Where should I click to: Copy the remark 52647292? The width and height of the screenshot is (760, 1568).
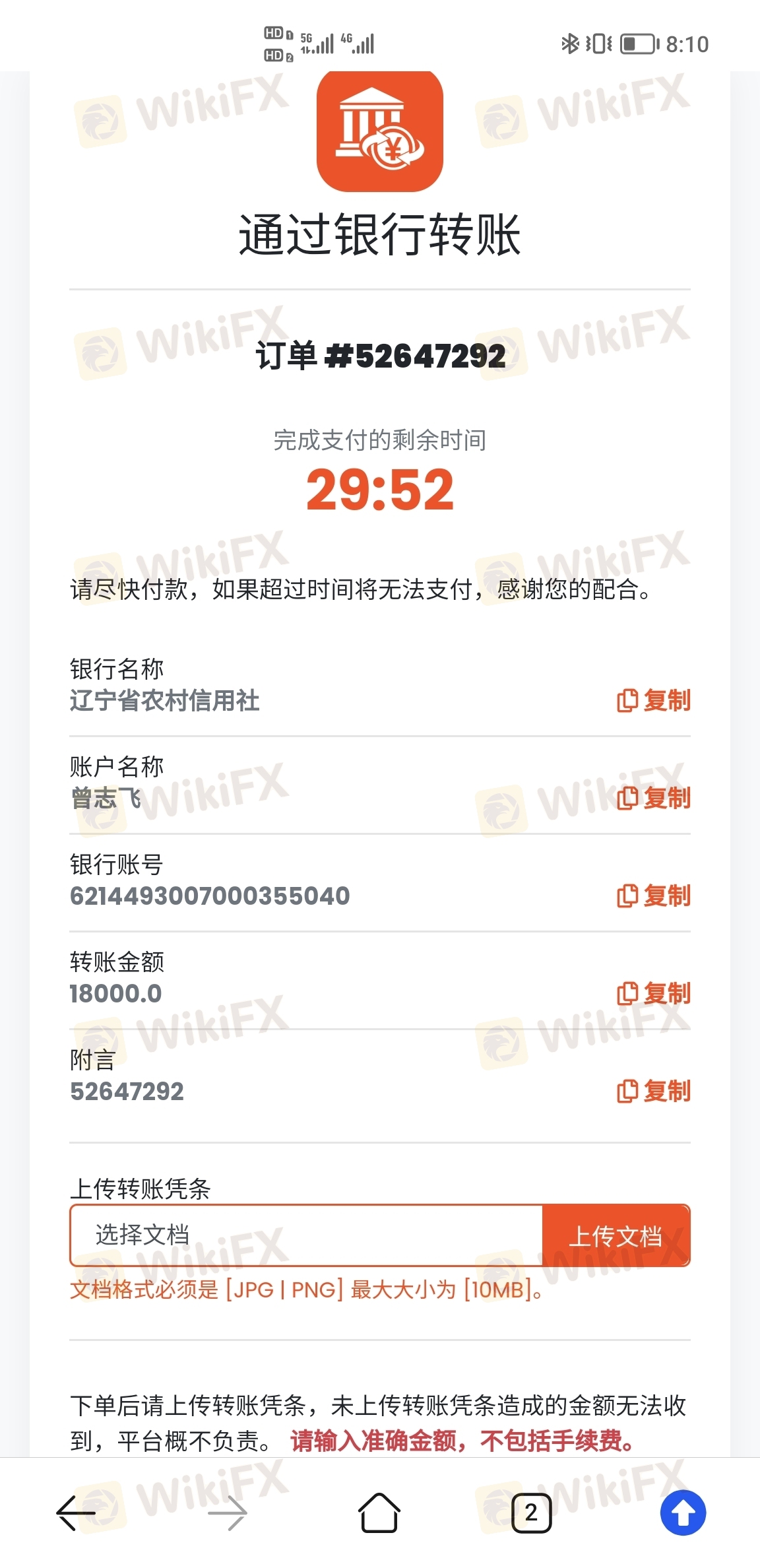pos(654,1091)
